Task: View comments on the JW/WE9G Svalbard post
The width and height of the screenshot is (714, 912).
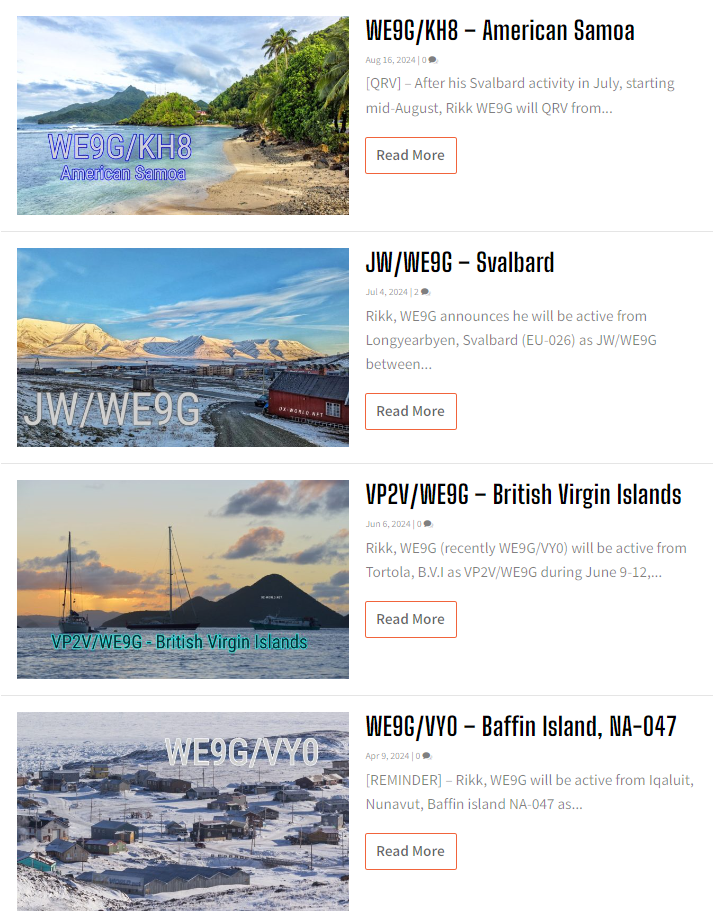Action: [x=422, y=292]
